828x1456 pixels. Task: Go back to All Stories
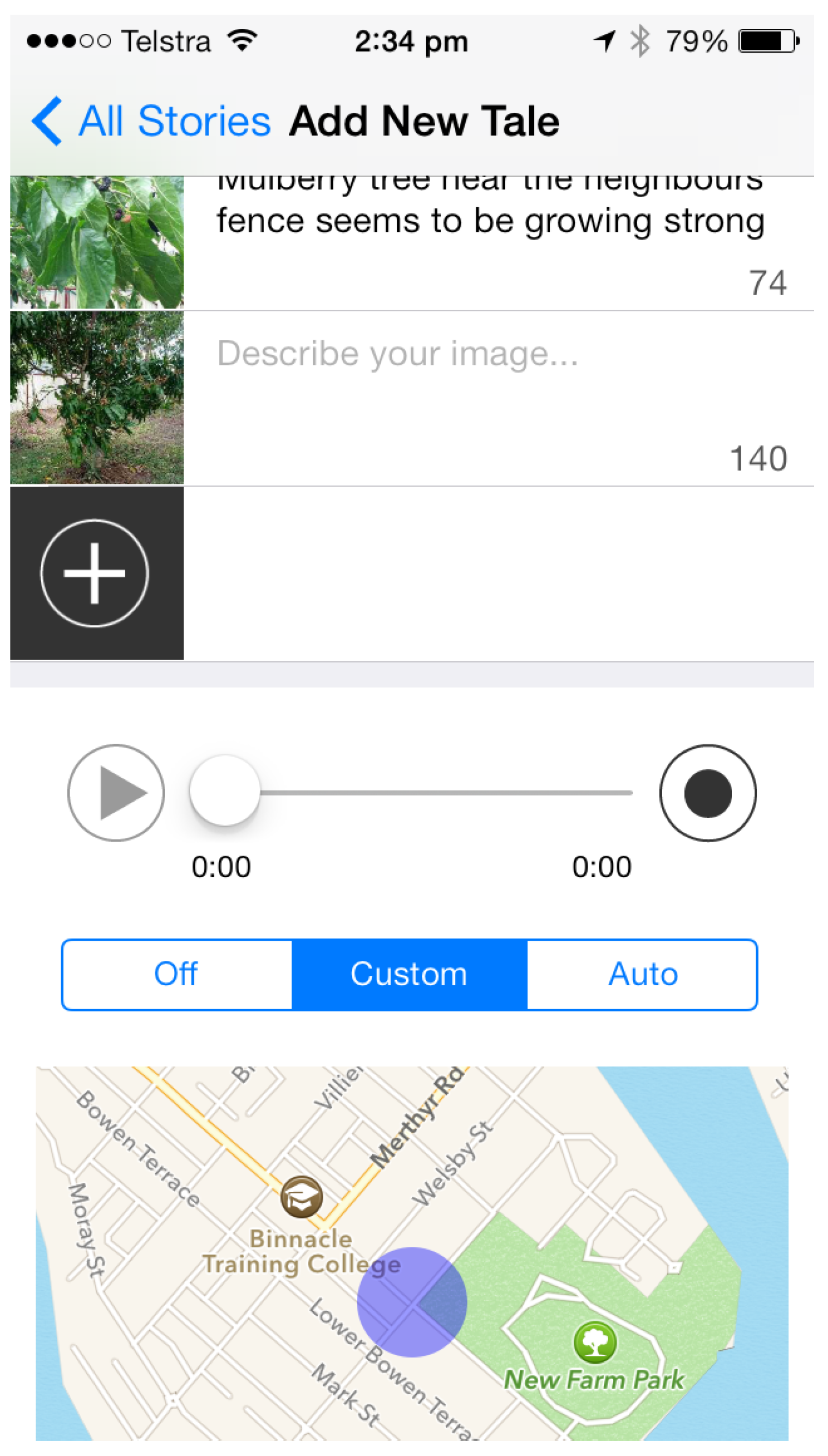(151, 121)
